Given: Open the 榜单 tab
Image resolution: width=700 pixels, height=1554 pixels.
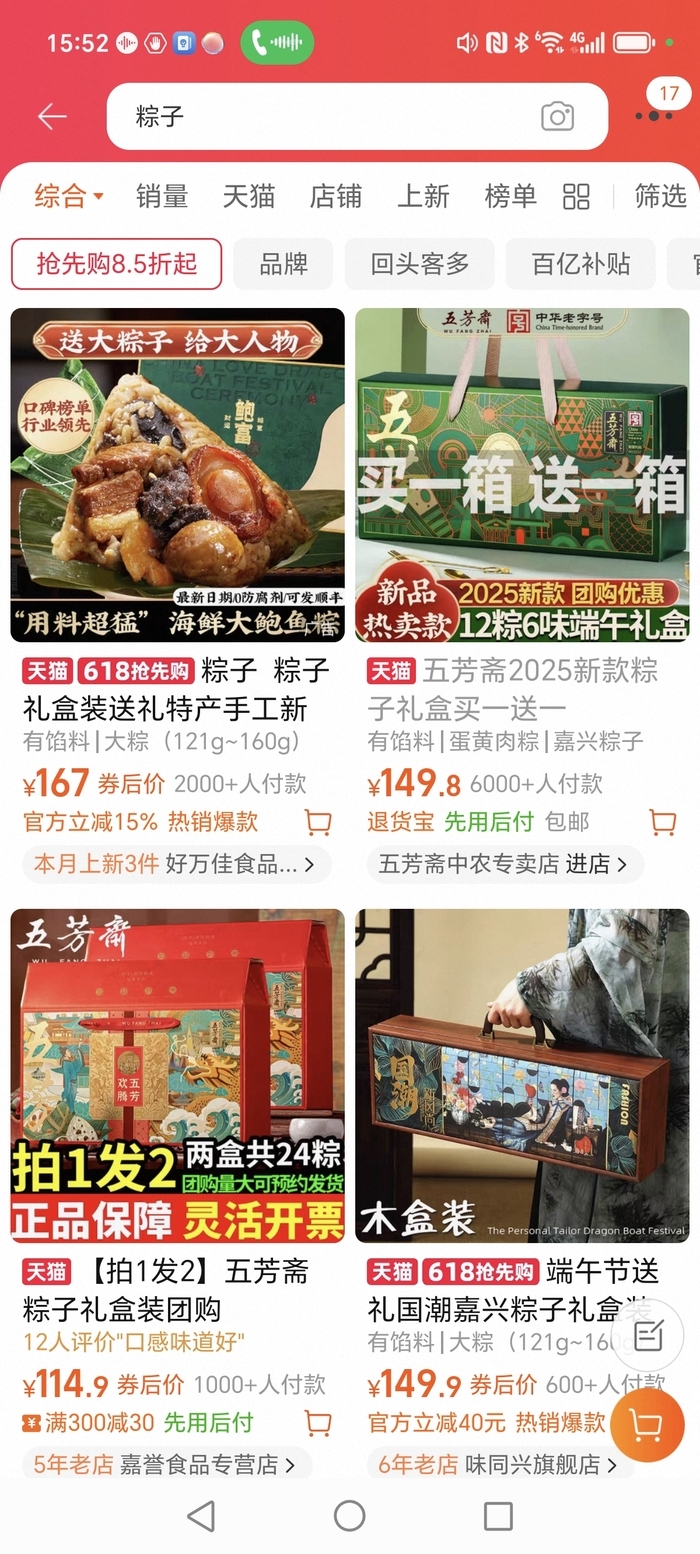Looking at the screenshot, I should coord(510,196).
